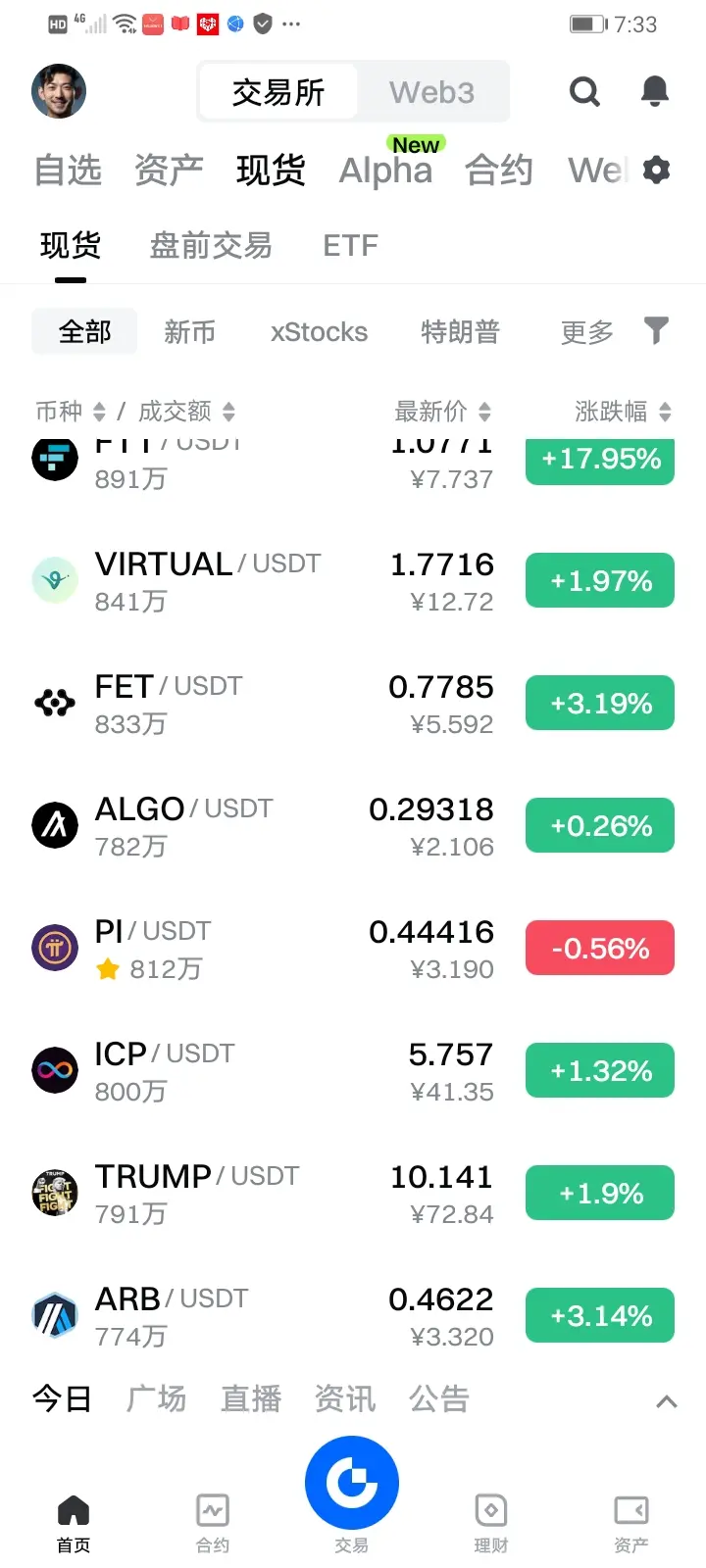
Task: Select the 盘前交易 sub-tab
Action: pyautogui.click(x=211, y=245)
